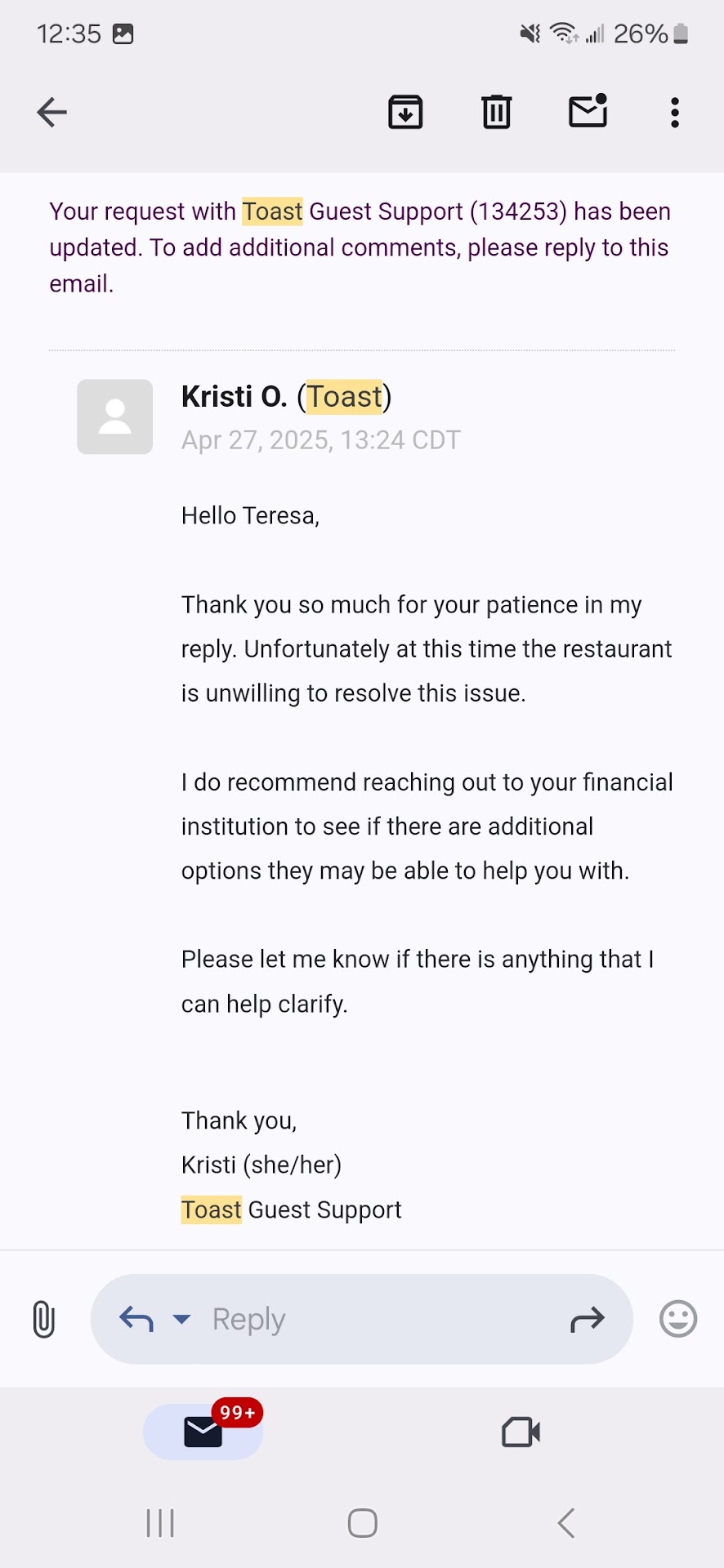Open the recent apps view
Image resolution: width=724 pixels, height=1568 pixels.
point(160,1523)
